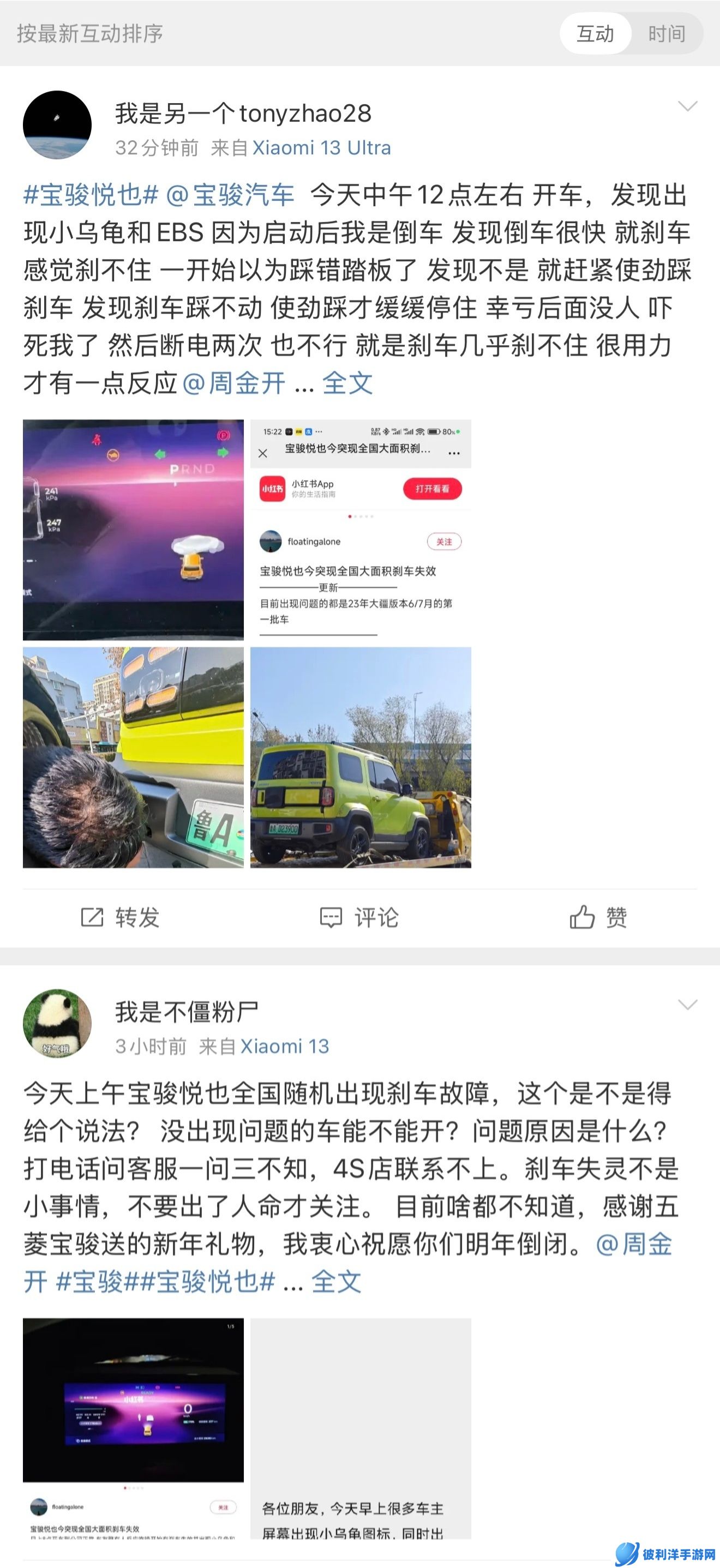Comment on tonyzhao28's post via 评论
Viewport: 720px width, 1568px height.
click(x=359, y=917)
